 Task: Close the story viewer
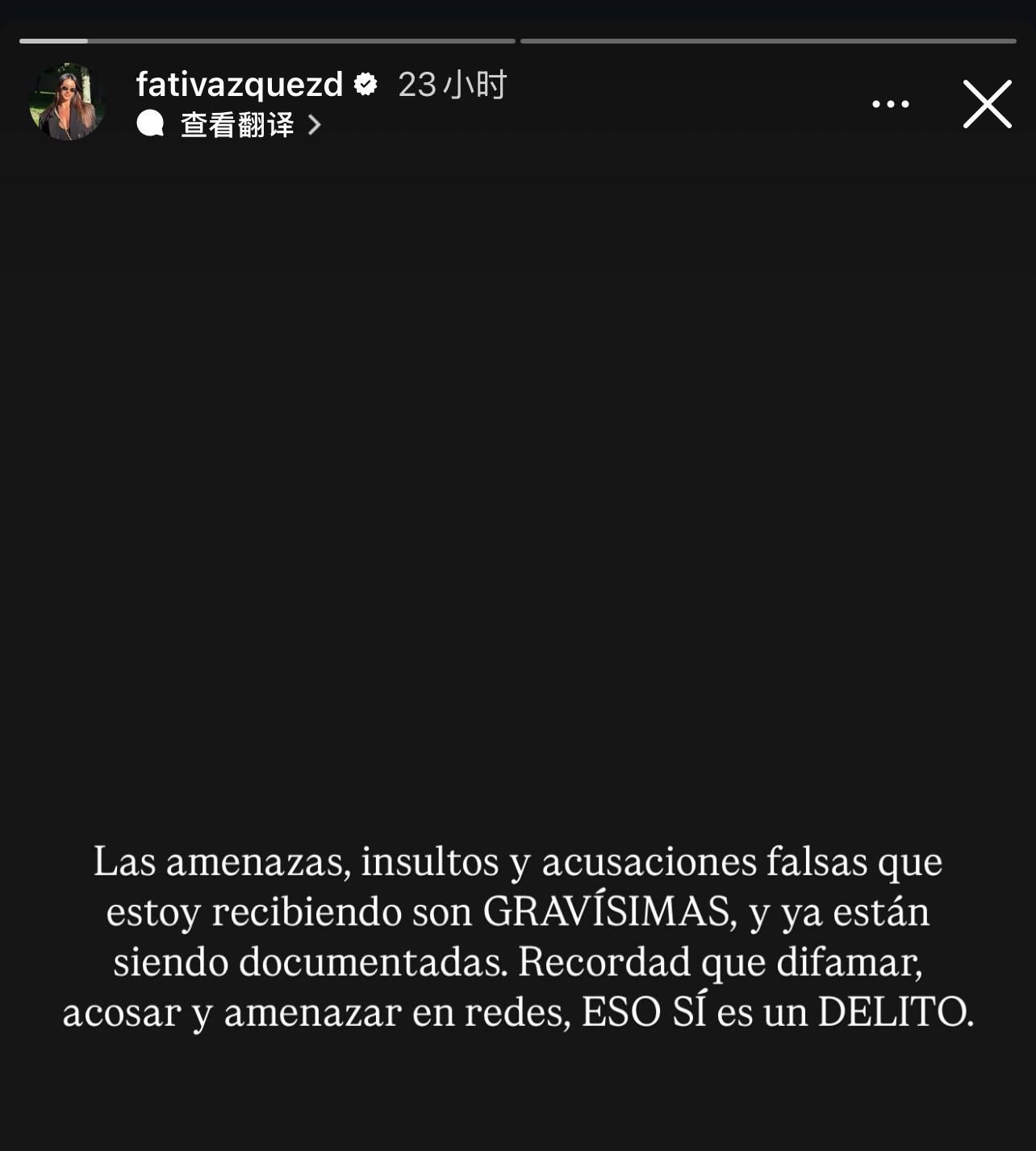pyautogui.click(x=987, y=104)
